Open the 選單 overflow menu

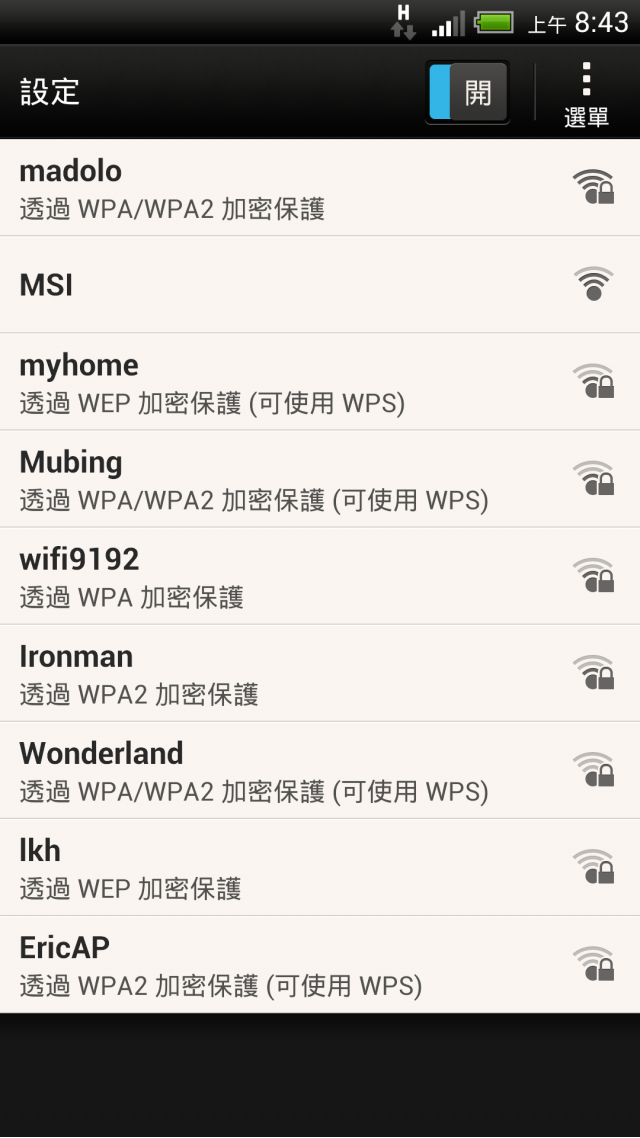(586, 94)
